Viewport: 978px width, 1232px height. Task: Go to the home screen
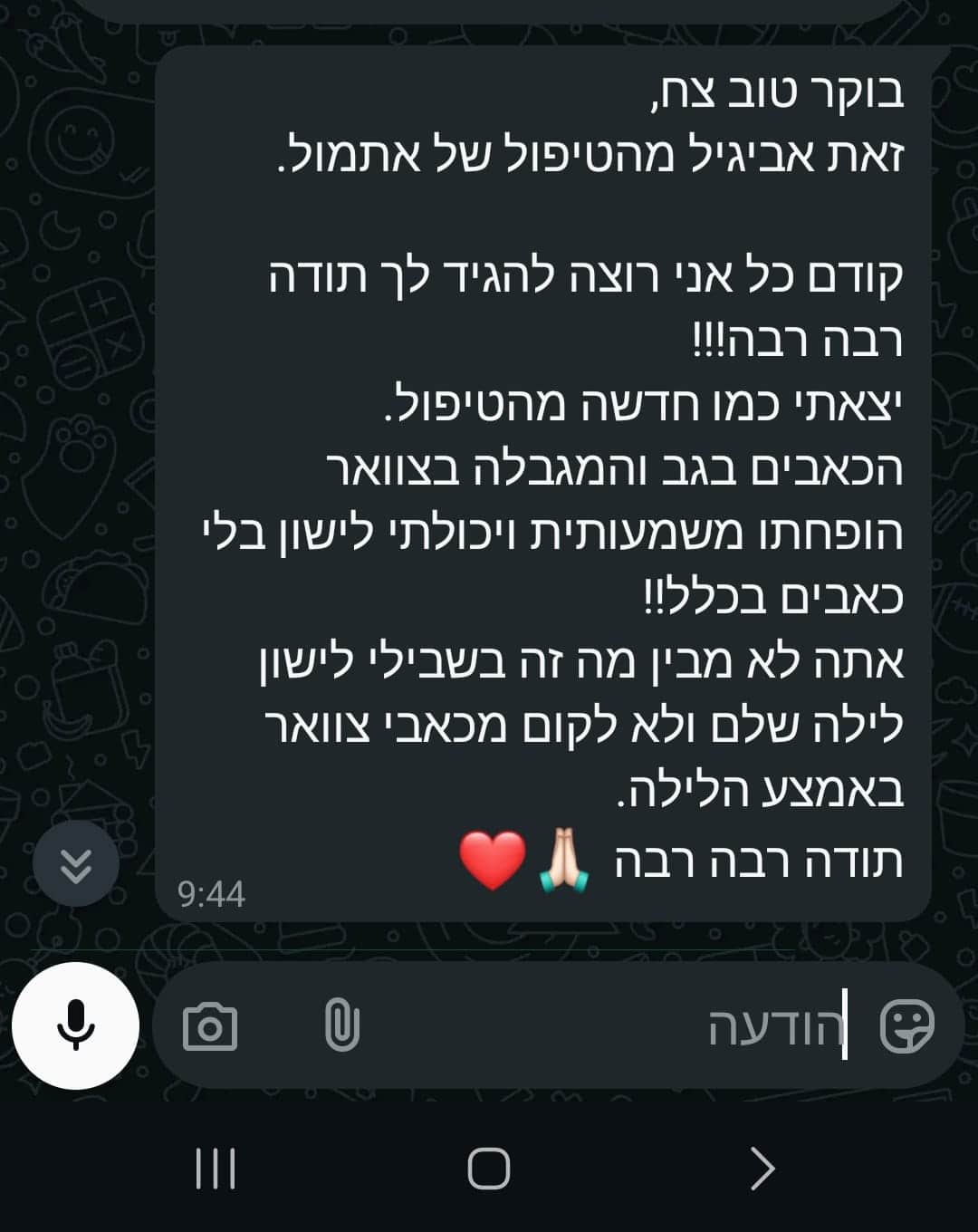click(x=489, y=1169)
